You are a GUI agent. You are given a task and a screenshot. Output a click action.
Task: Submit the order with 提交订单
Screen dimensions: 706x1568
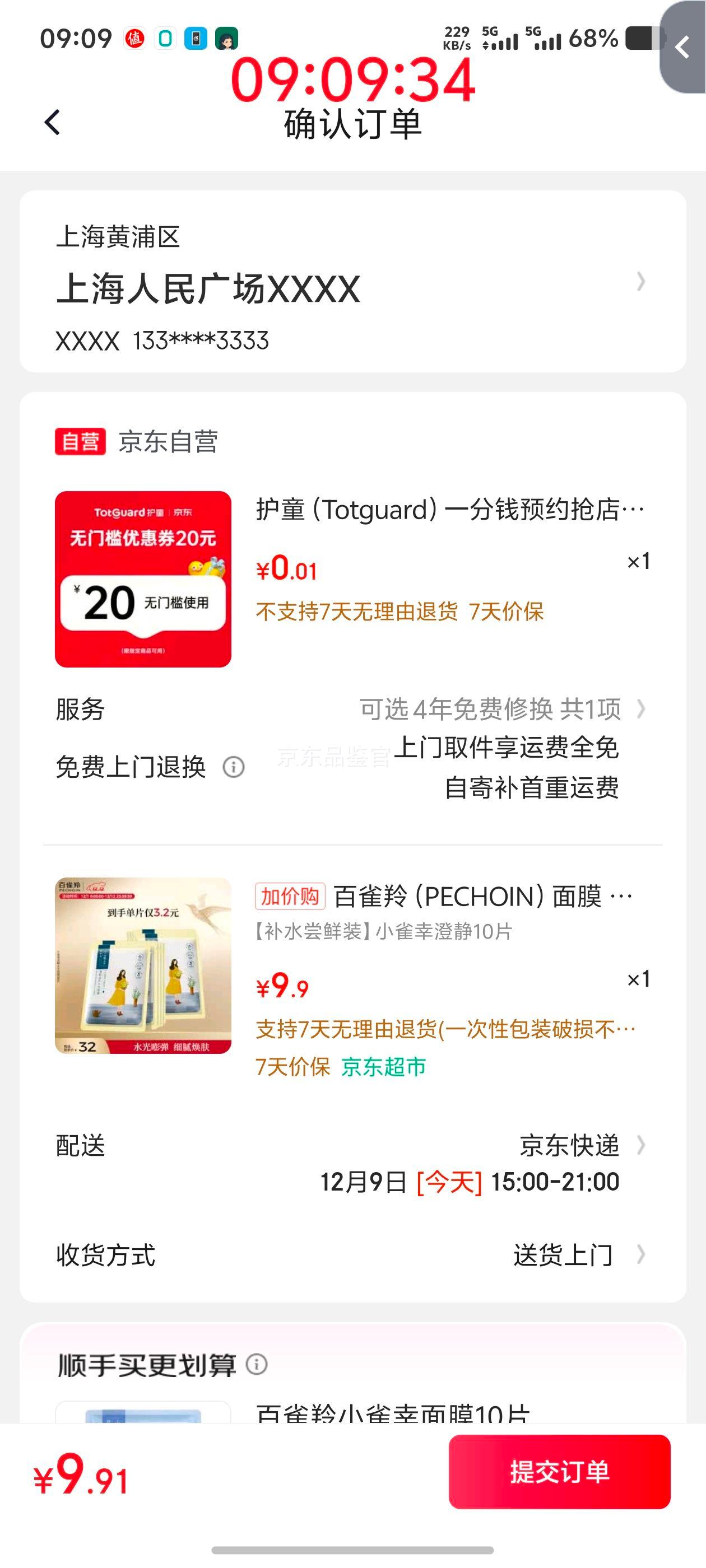tap(559, 1472)
